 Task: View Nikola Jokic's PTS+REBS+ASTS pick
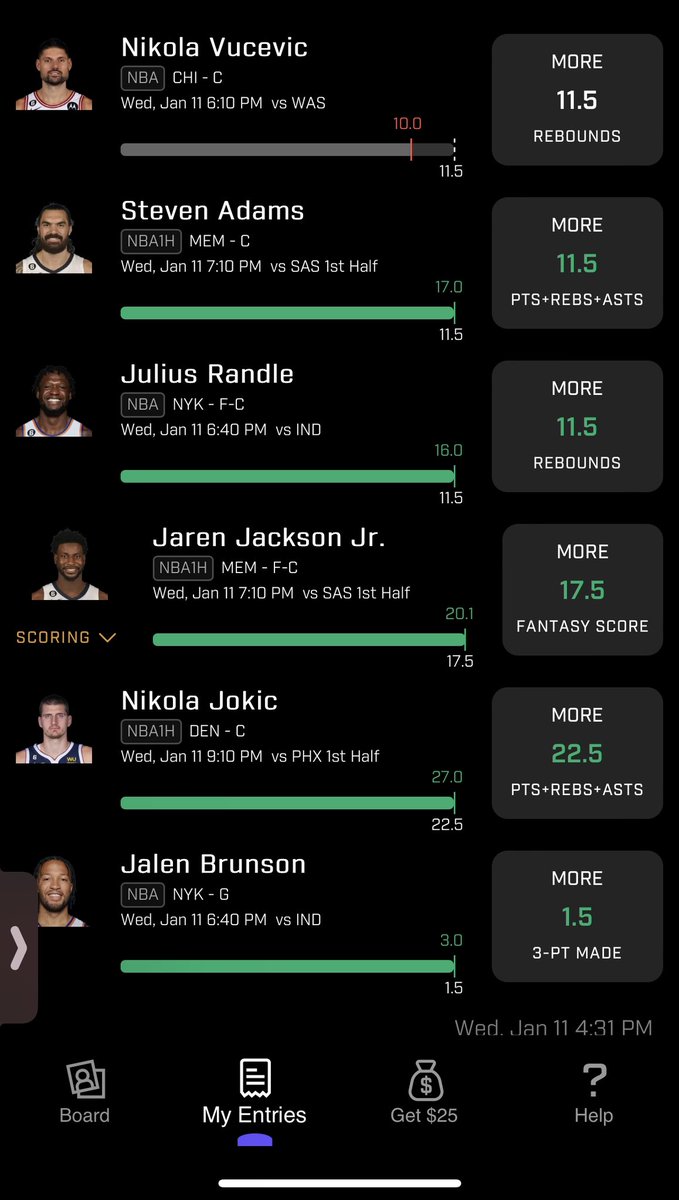coord(577,753)
